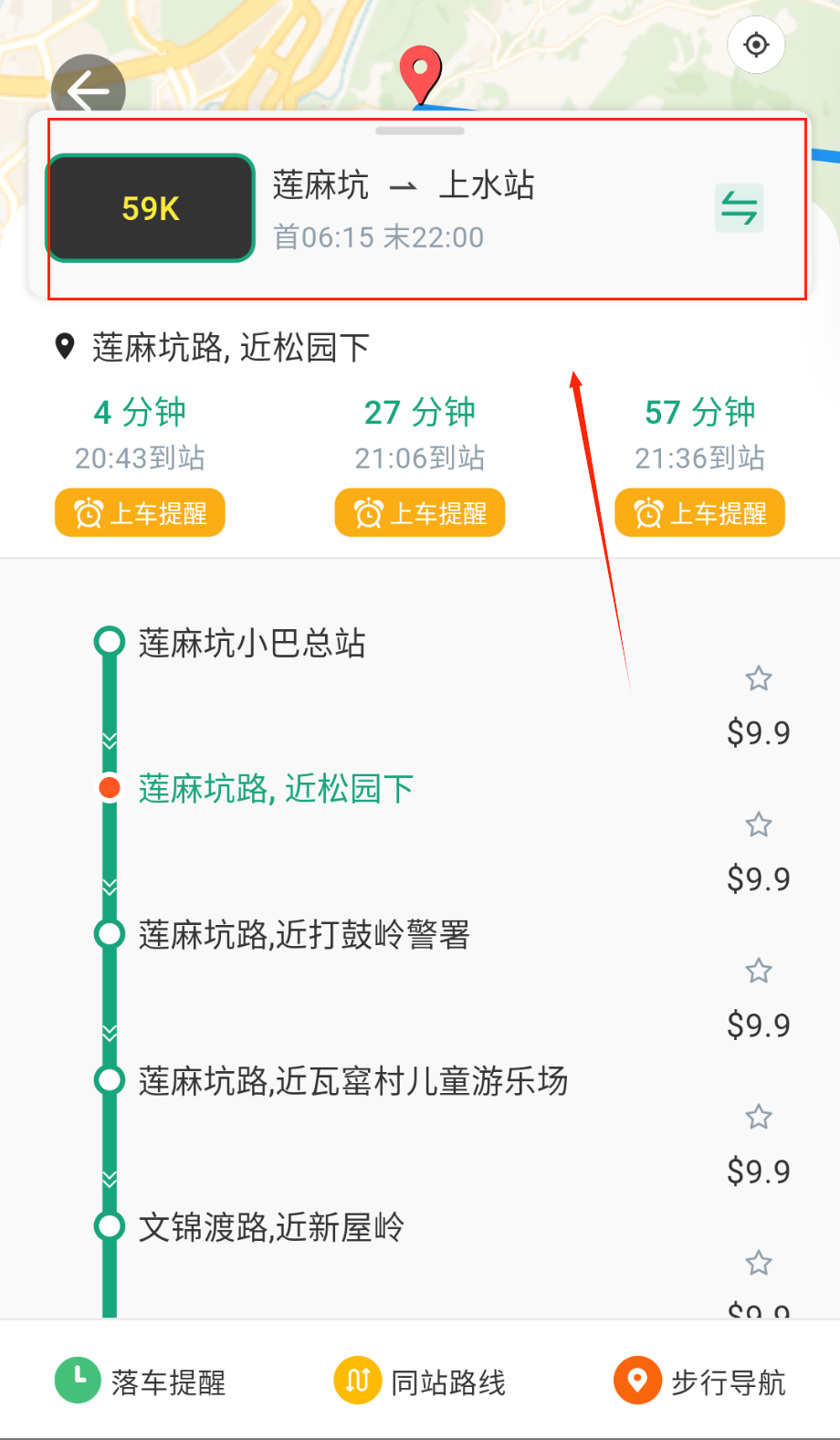Open 落车提醒 alighting reminder
840x1440 pixels.
pyautogui.click(x=141, y=1382)
